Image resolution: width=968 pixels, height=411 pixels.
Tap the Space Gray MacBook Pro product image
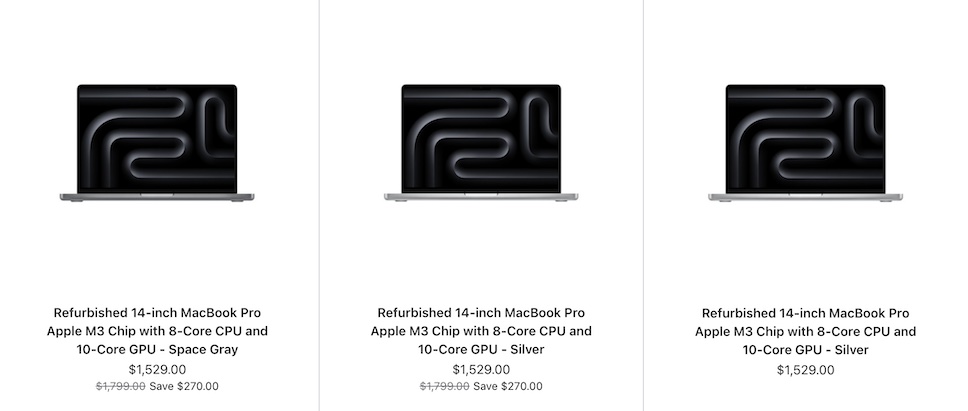[157, 143]
